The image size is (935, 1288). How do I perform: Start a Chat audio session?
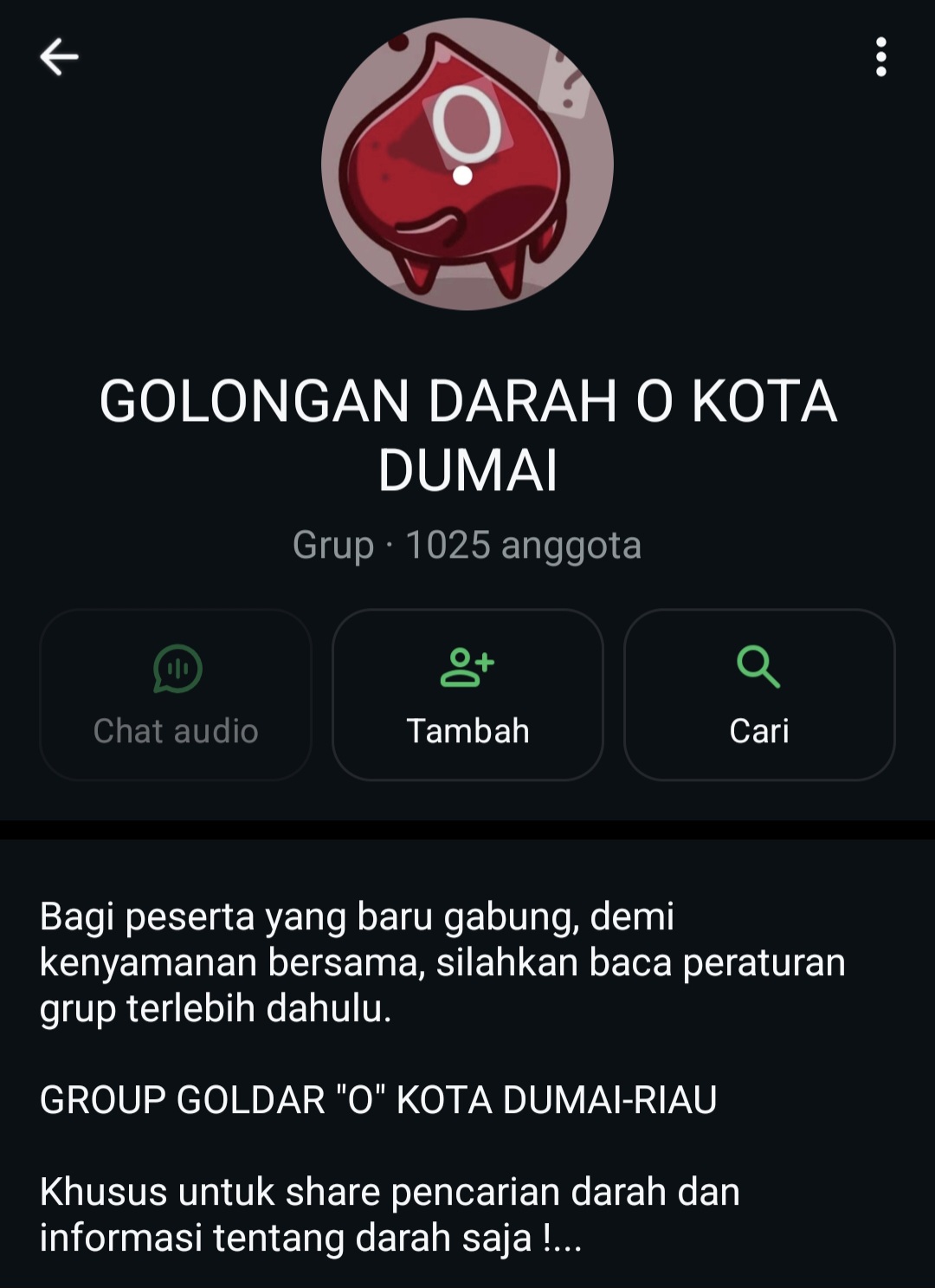tap(176, 695)
